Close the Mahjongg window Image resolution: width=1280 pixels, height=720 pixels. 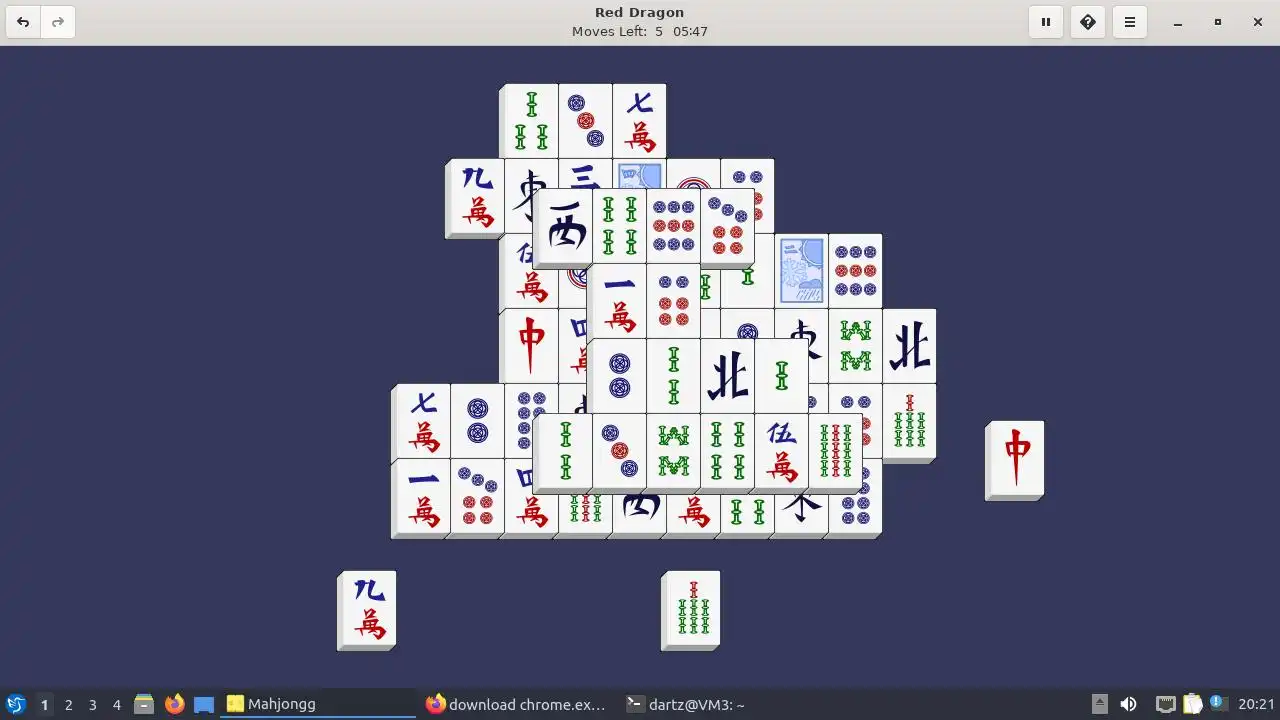1258,22
